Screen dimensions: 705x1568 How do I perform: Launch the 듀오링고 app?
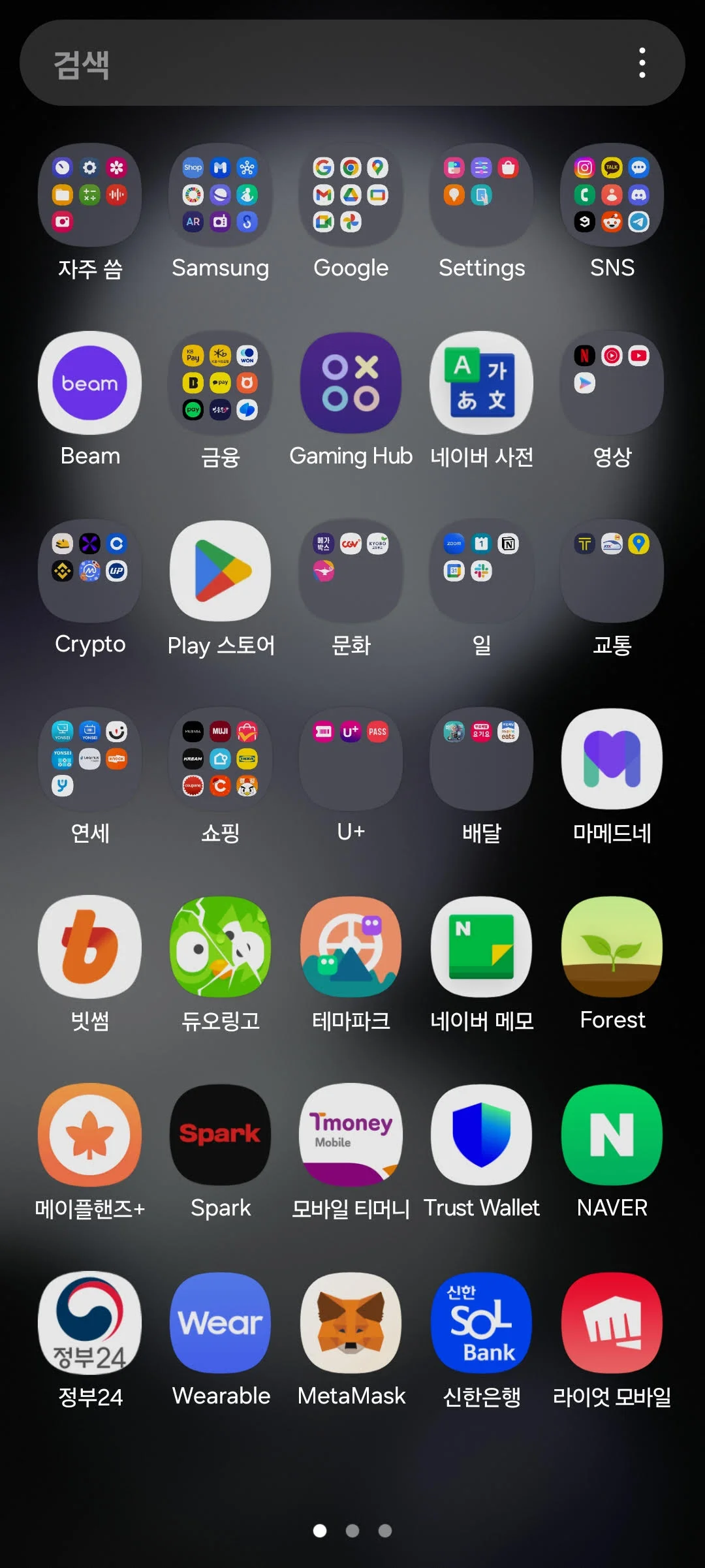[x=221, y=947]
